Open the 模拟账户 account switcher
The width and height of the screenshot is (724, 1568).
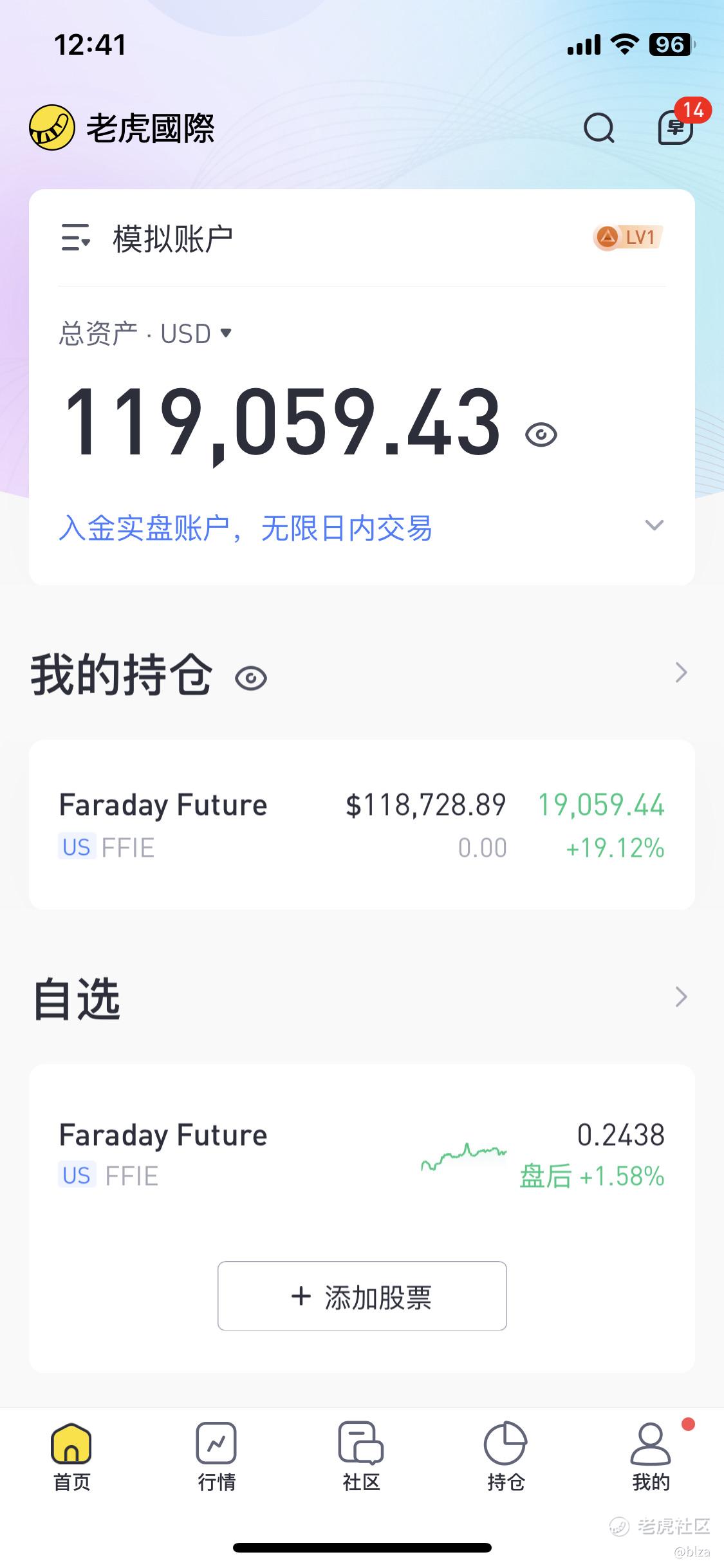pos(147,239)
